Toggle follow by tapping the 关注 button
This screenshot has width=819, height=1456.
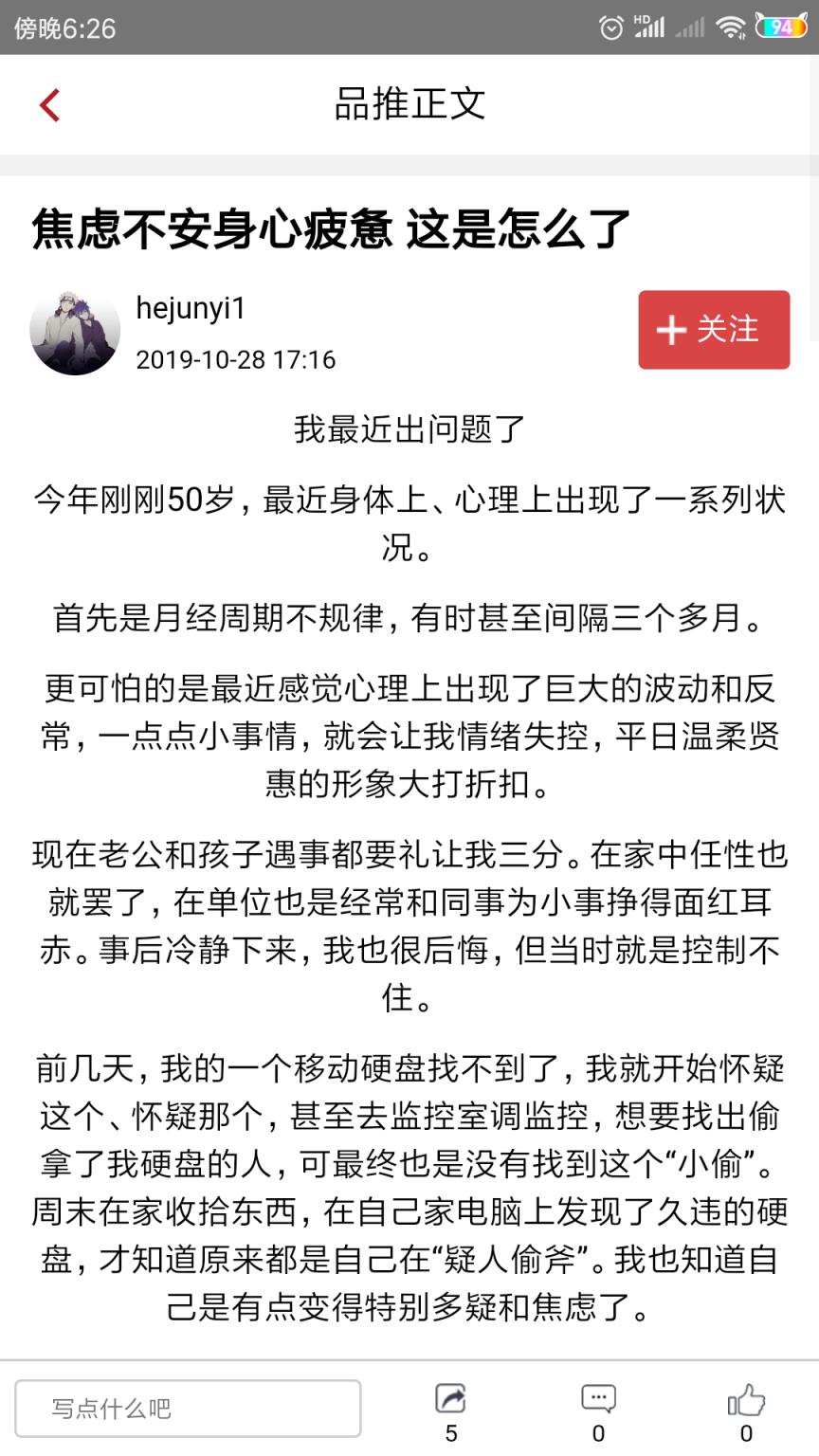714,331
